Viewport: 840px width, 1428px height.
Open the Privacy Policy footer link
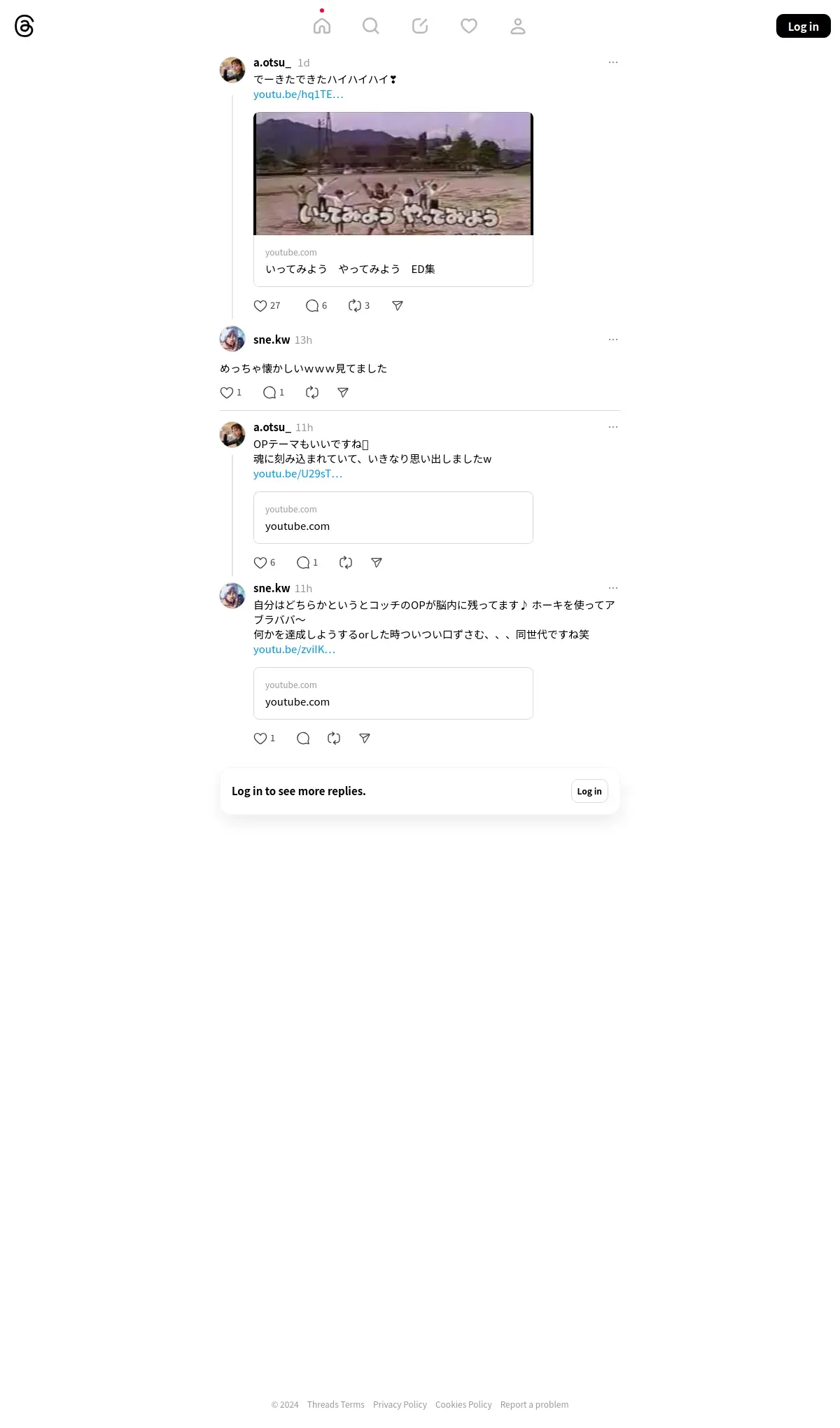(x=400, y=1405)
